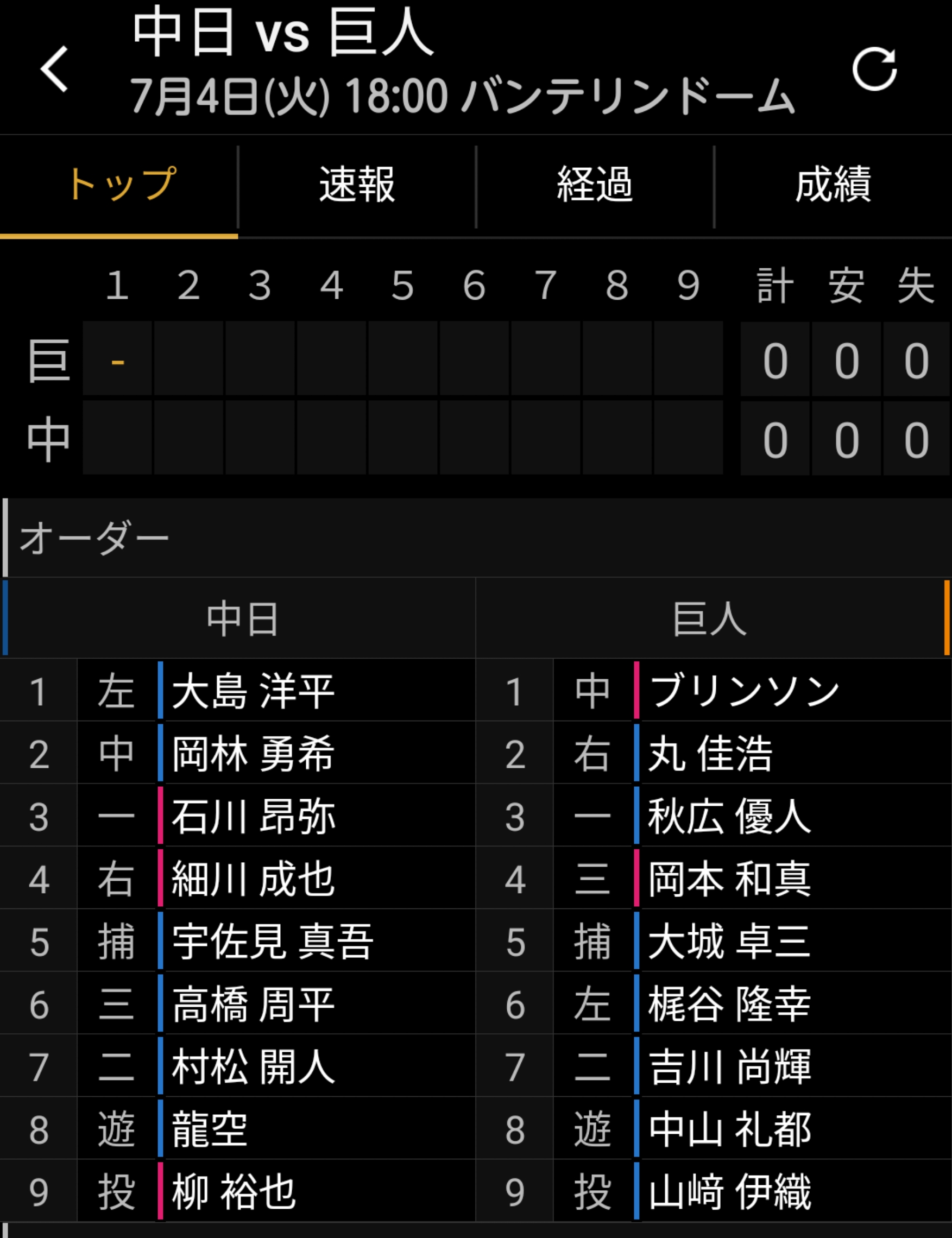Image resolution: width=952 pixels, height=1238 pixels.
Task: Go back using the top-left arrow
Action: click(55, 68)
